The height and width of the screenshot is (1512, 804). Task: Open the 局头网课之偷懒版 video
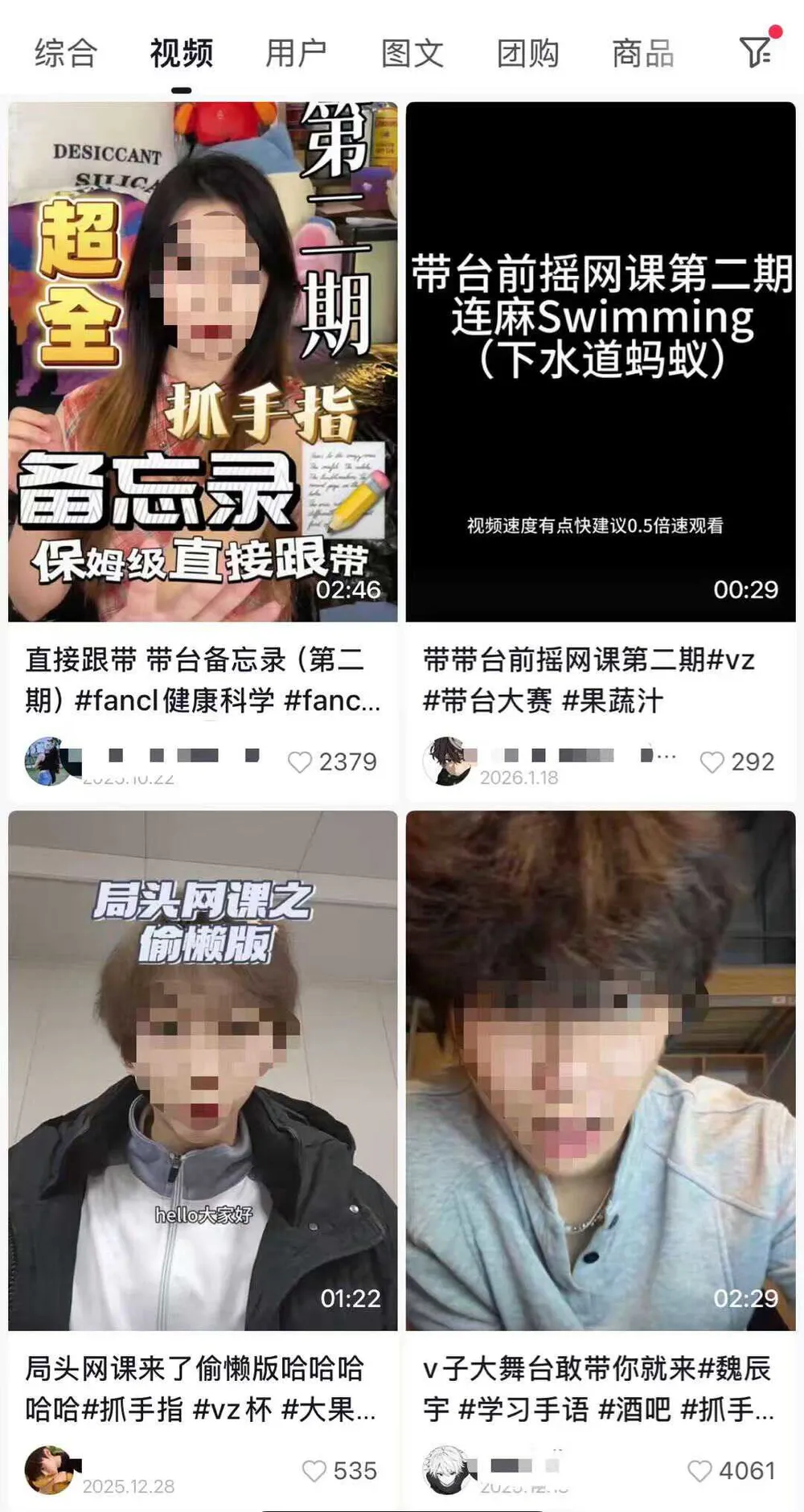pyautogui.click(x=203, y=1070)
